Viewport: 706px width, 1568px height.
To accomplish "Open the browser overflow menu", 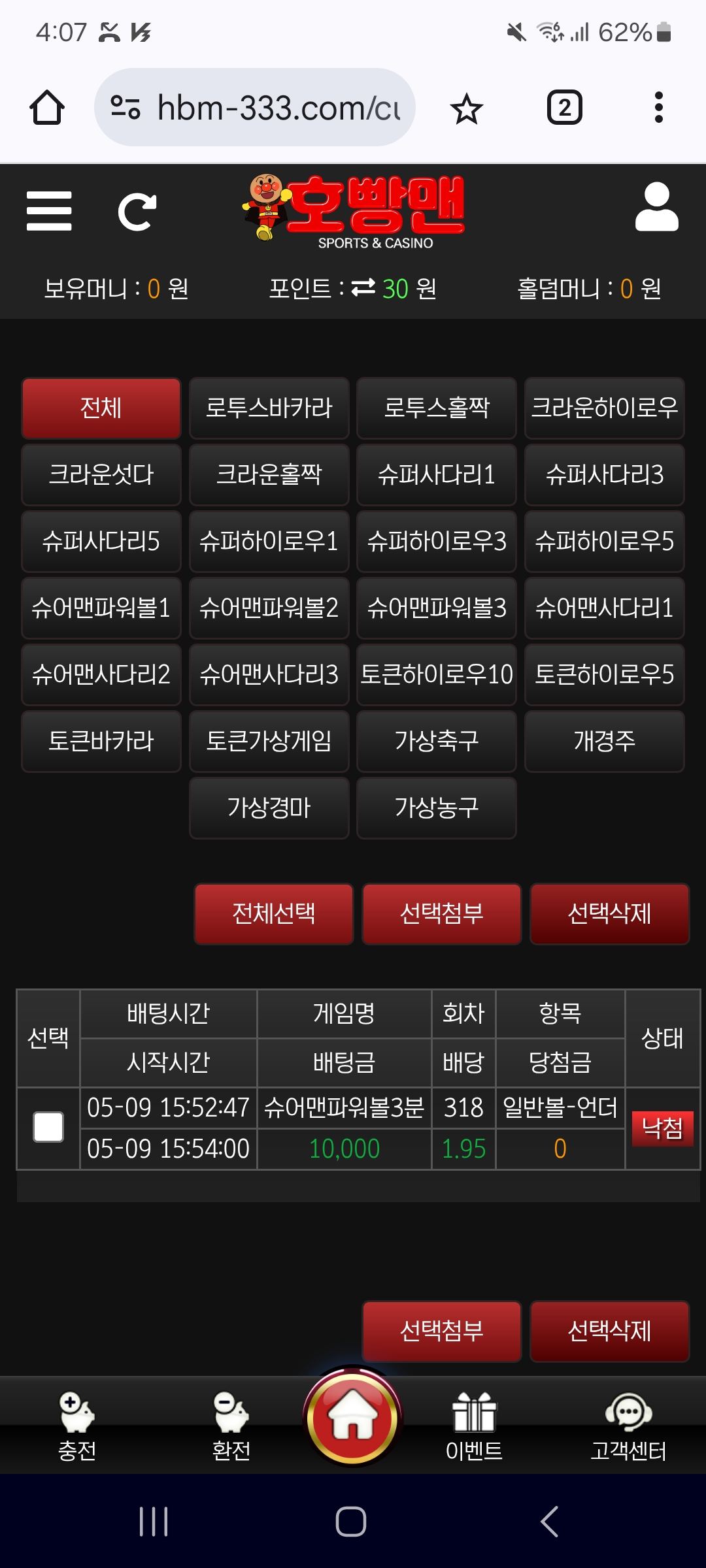I will pos(658,108).
